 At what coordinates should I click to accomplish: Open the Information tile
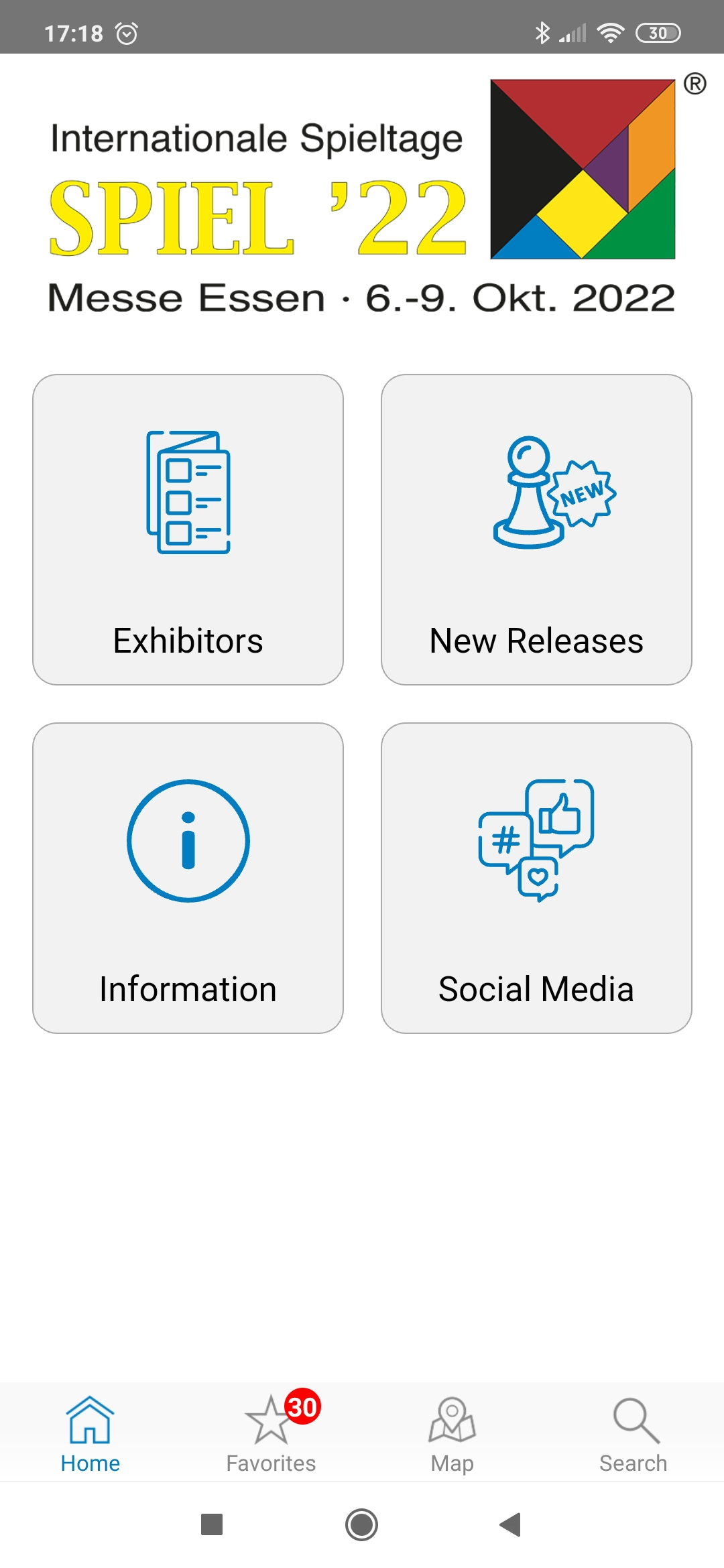[x=188, y=878]
